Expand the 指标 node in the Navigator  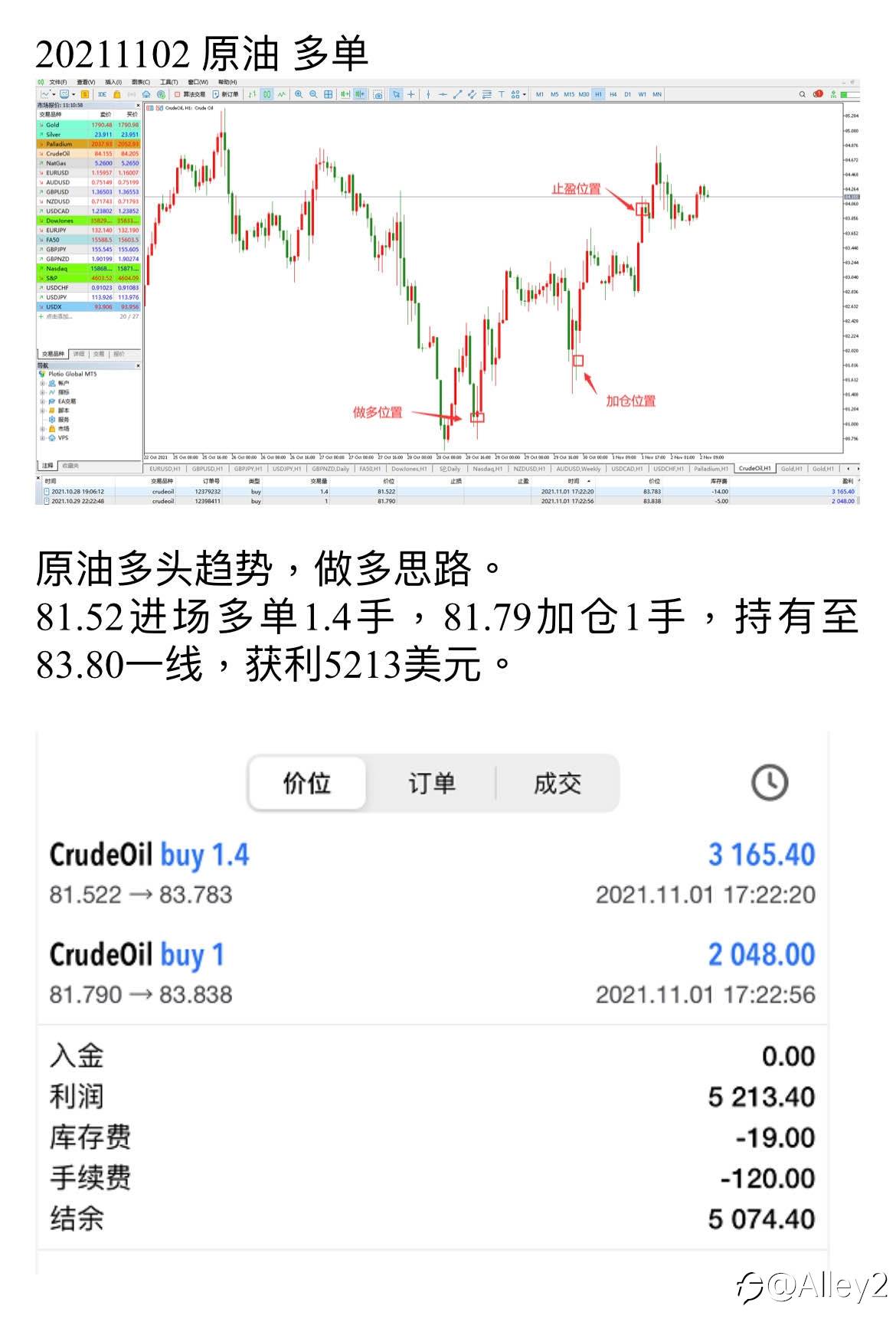click(42, 392)
